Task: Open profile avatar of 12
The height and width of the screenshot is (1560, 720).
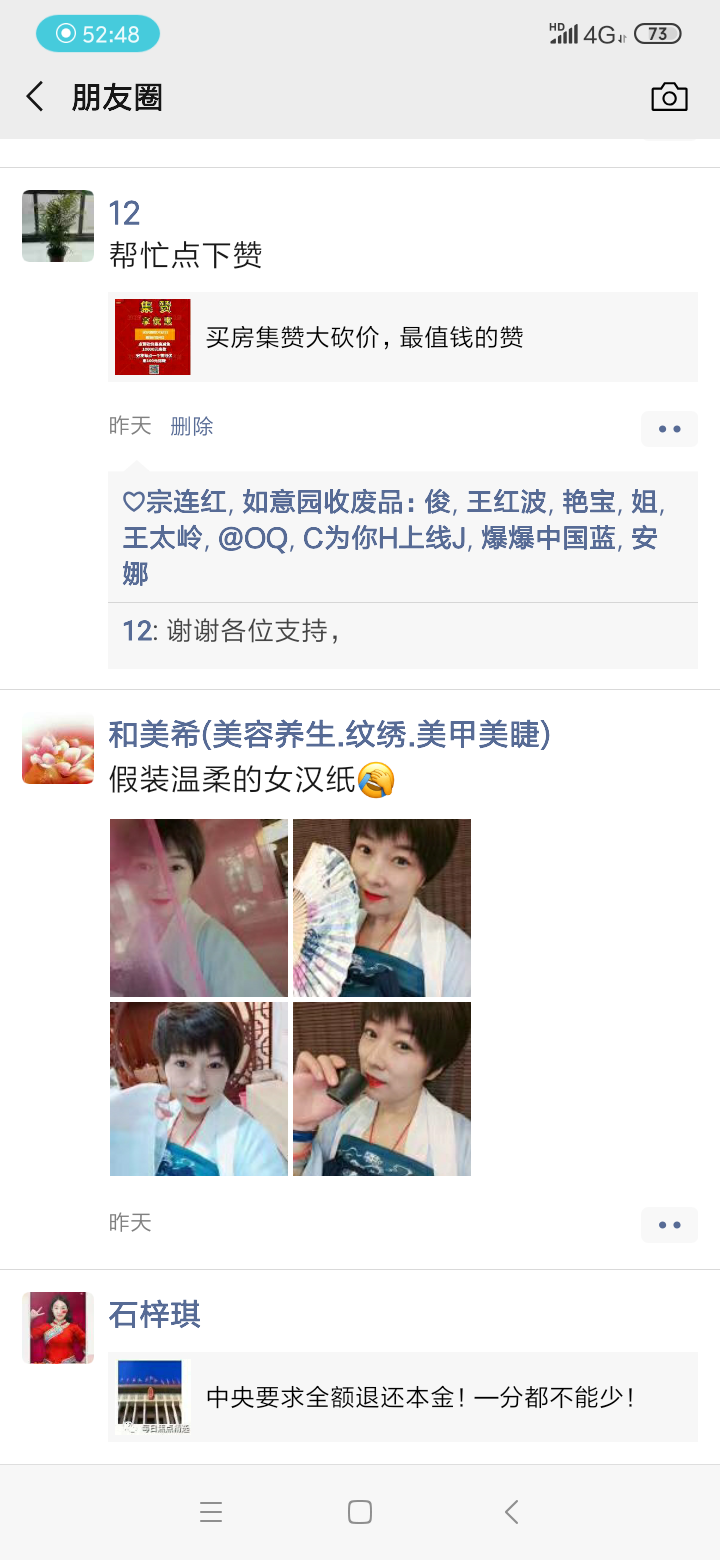Action: coord(58,226)
